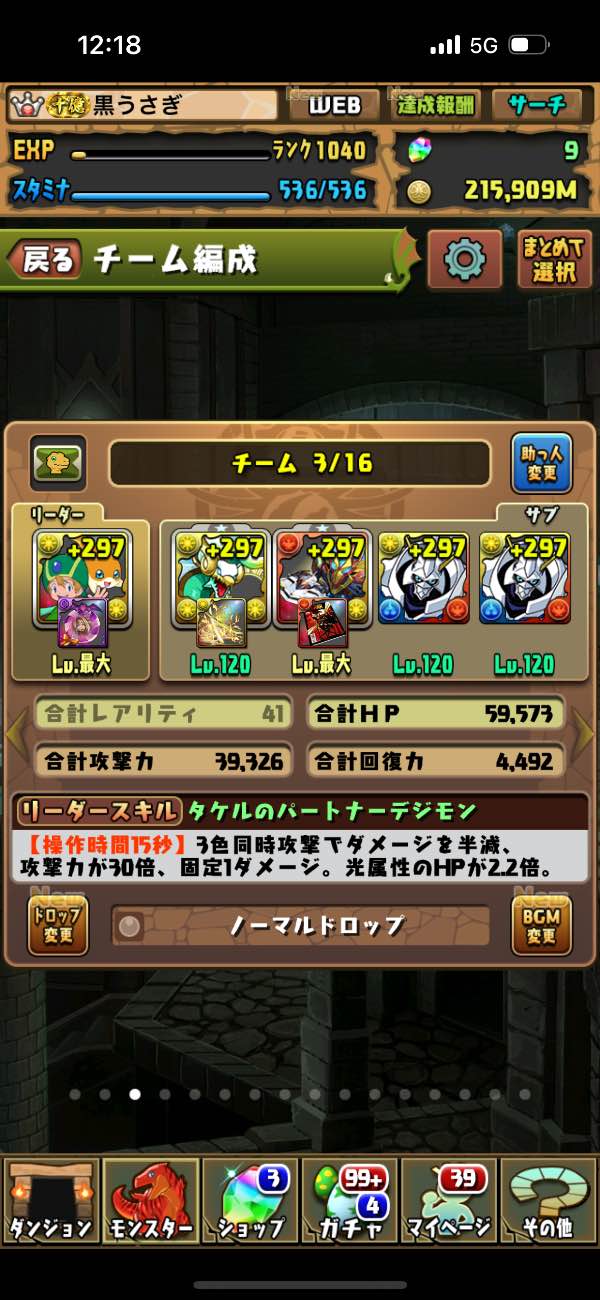600x1300 pixels.
Task: Tap 助っ人変更 helper change button
Action: [x=542, y=464]
